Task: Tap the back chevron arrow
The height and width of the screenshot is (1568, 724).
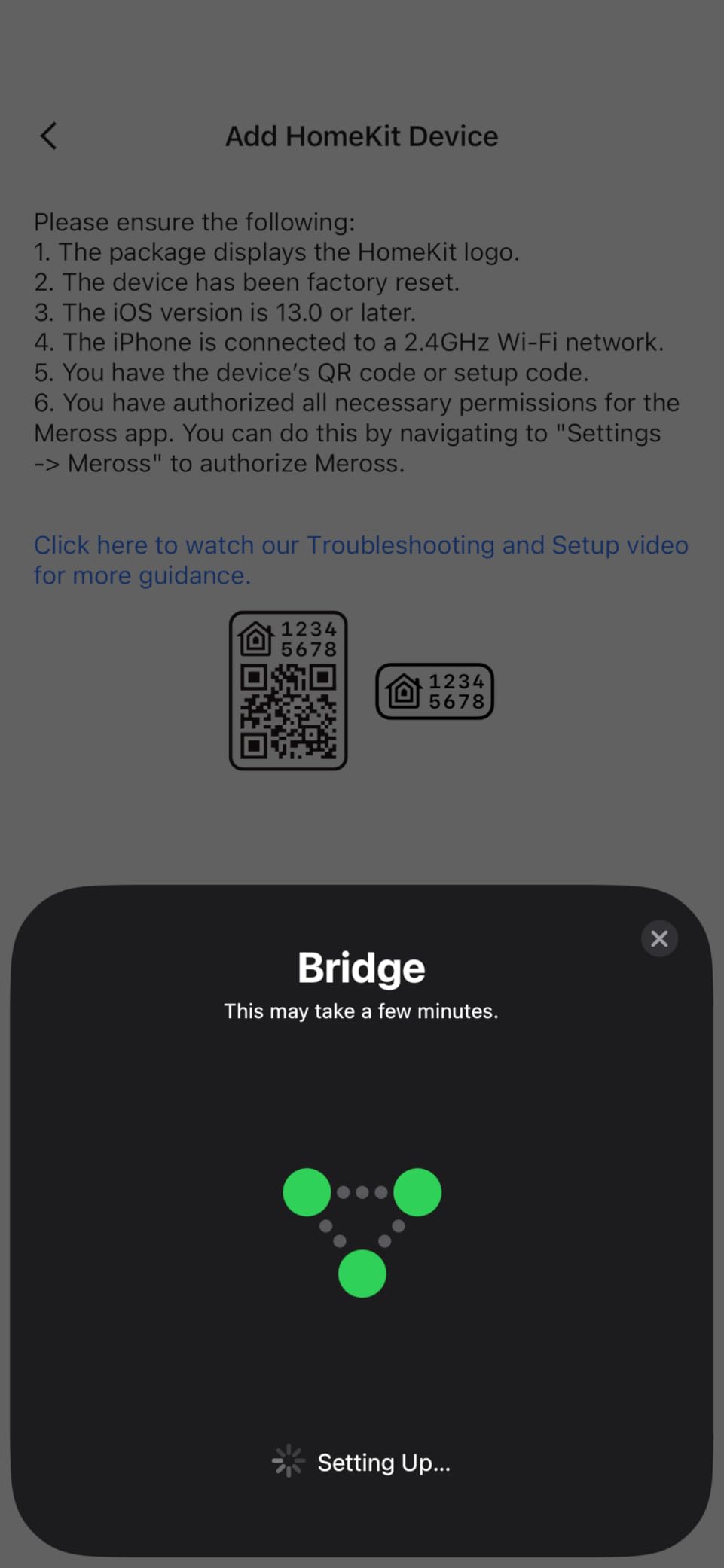Action: point(47,136)
